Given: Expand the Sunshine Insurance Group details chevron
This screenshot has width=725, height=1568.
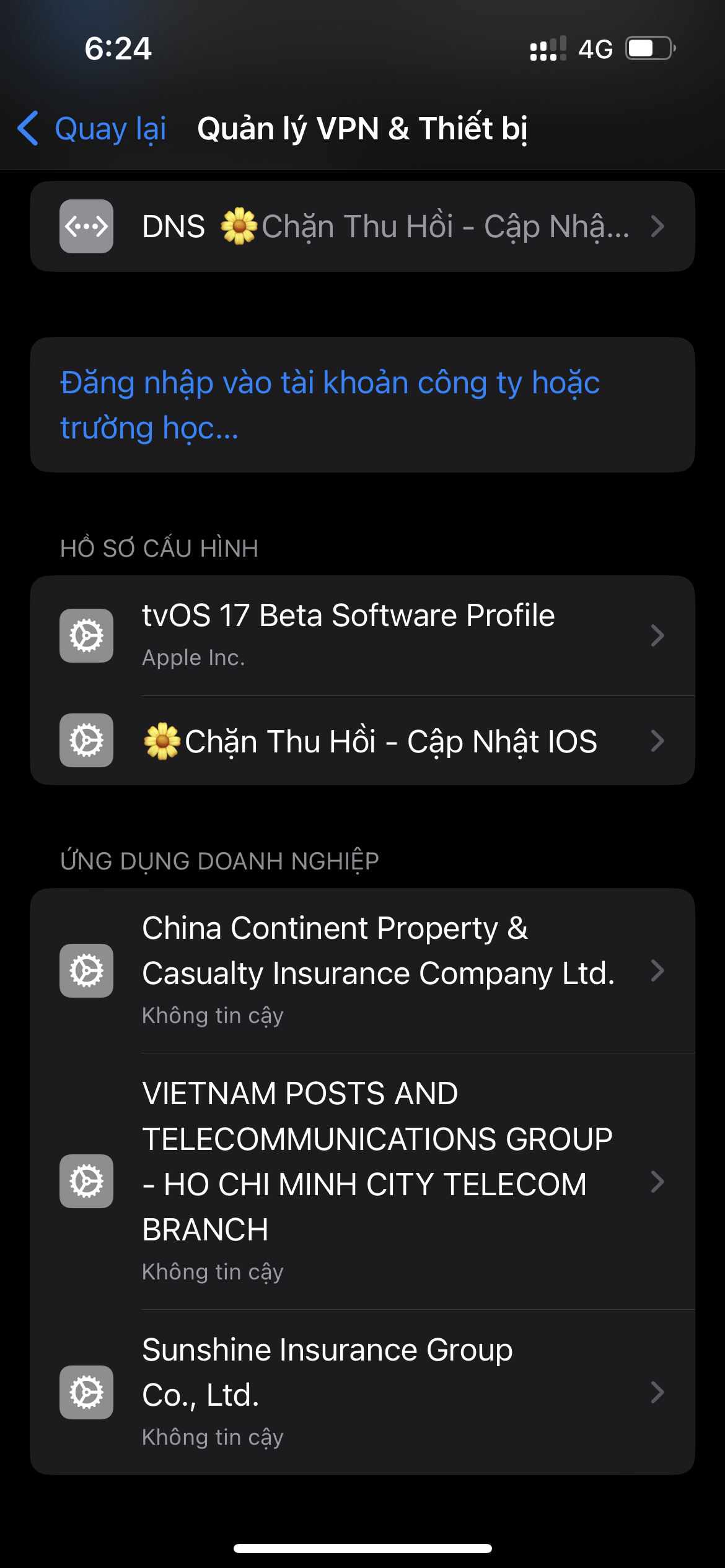Looking at the screenshot, I should click(x=657, y=1393).
